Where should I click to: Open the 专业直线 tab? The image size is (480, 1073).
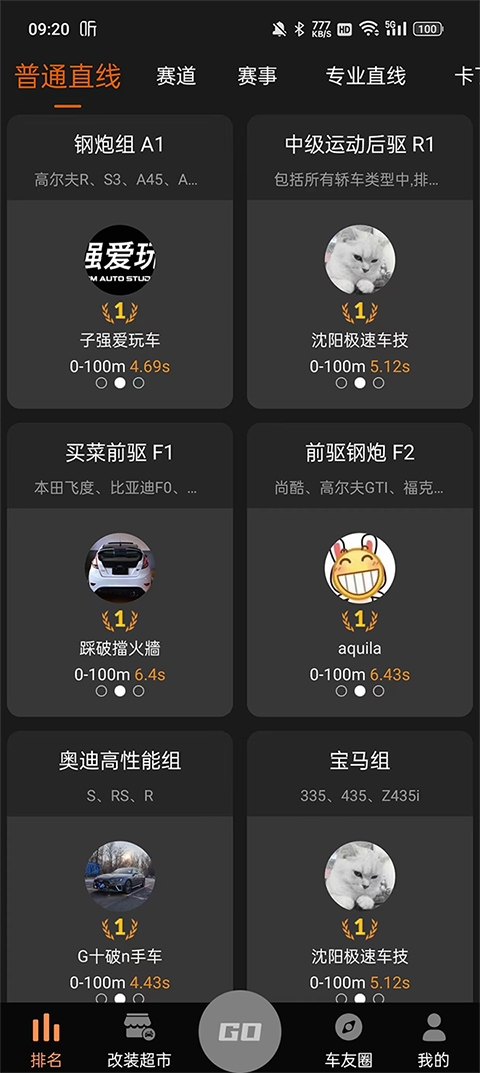click(x=366, y=76)
